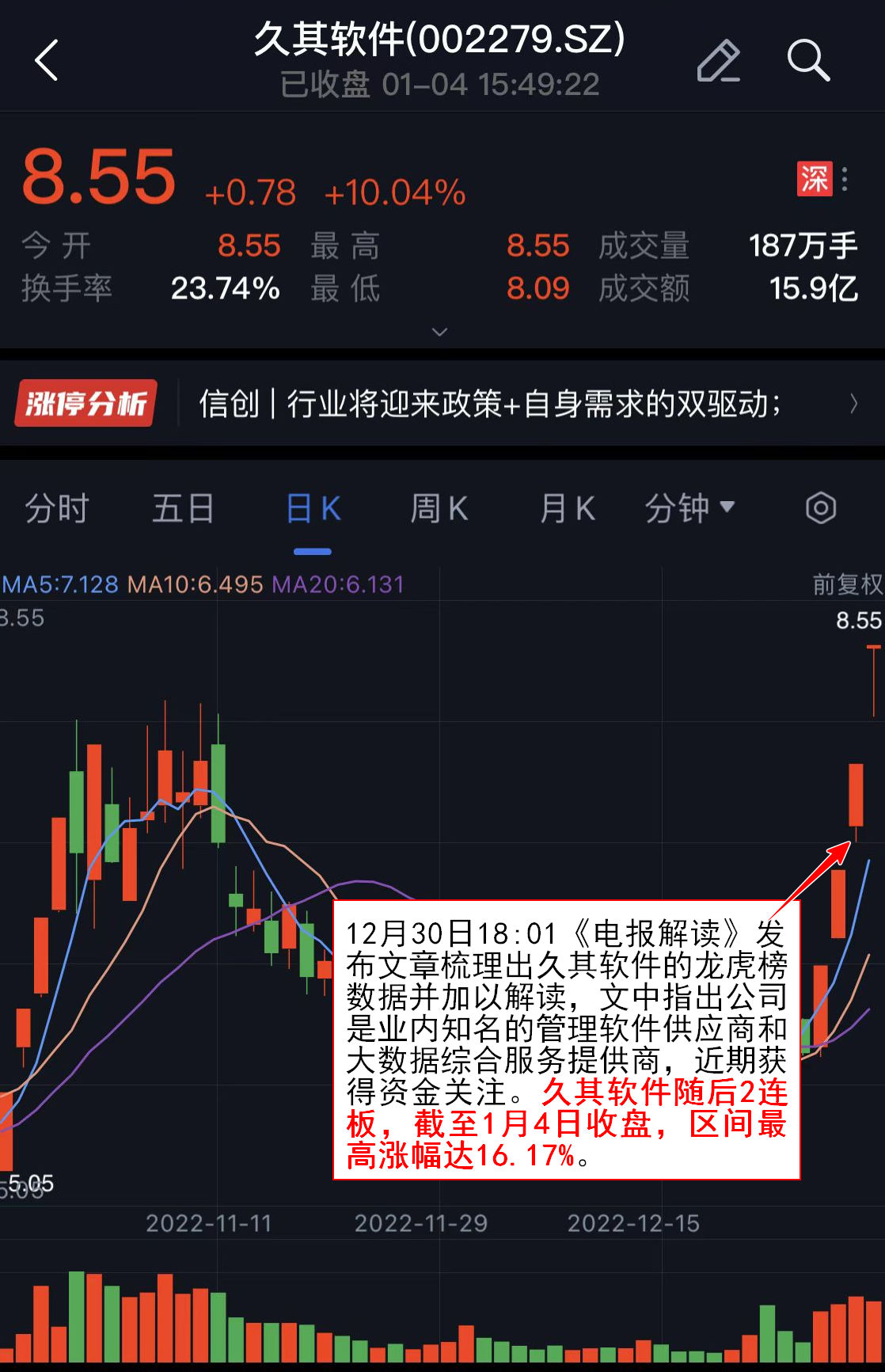Viewport: 885px width, 1372px height.
Task: Expand more quote details chevron
Action: tap(440, 332)
